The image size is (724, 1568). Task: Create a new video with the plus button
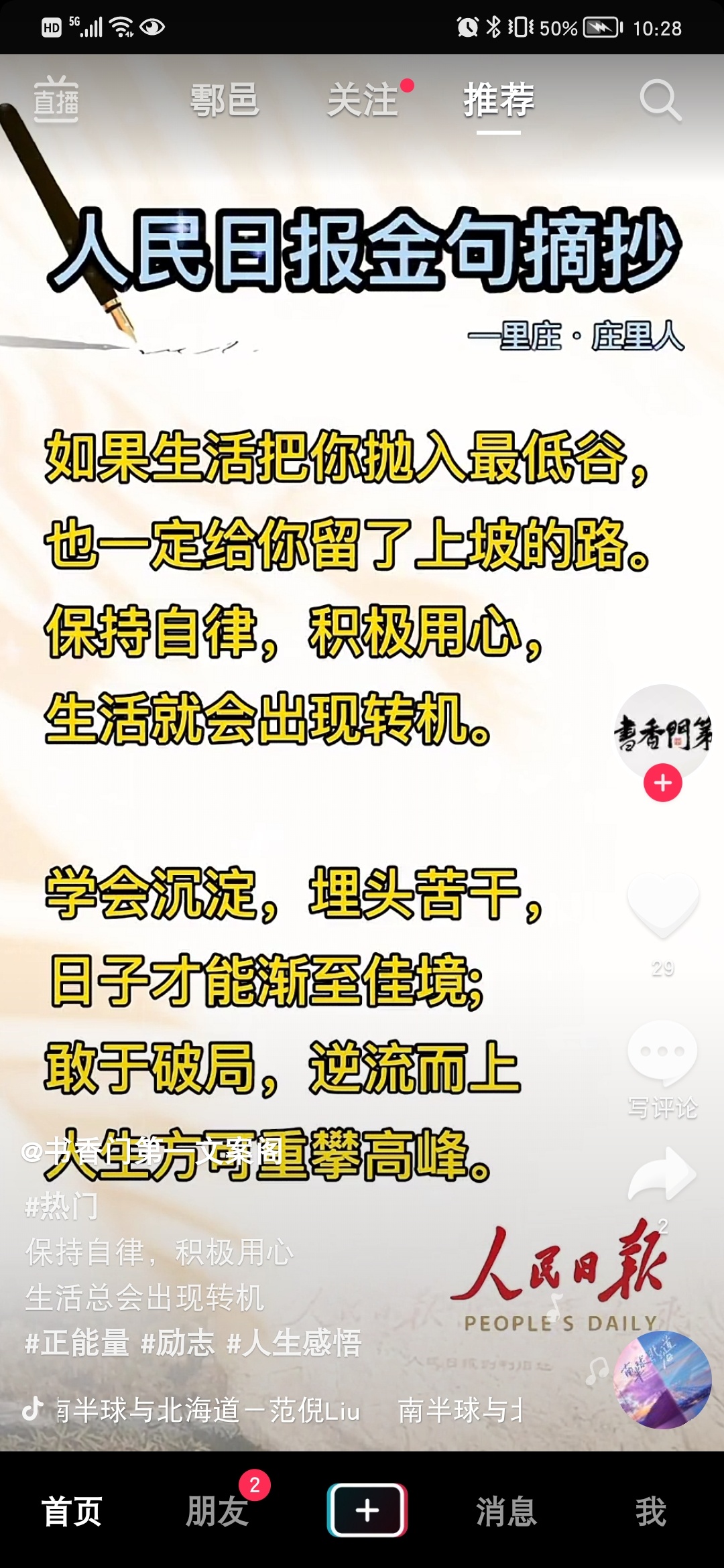pos(367,1510)
